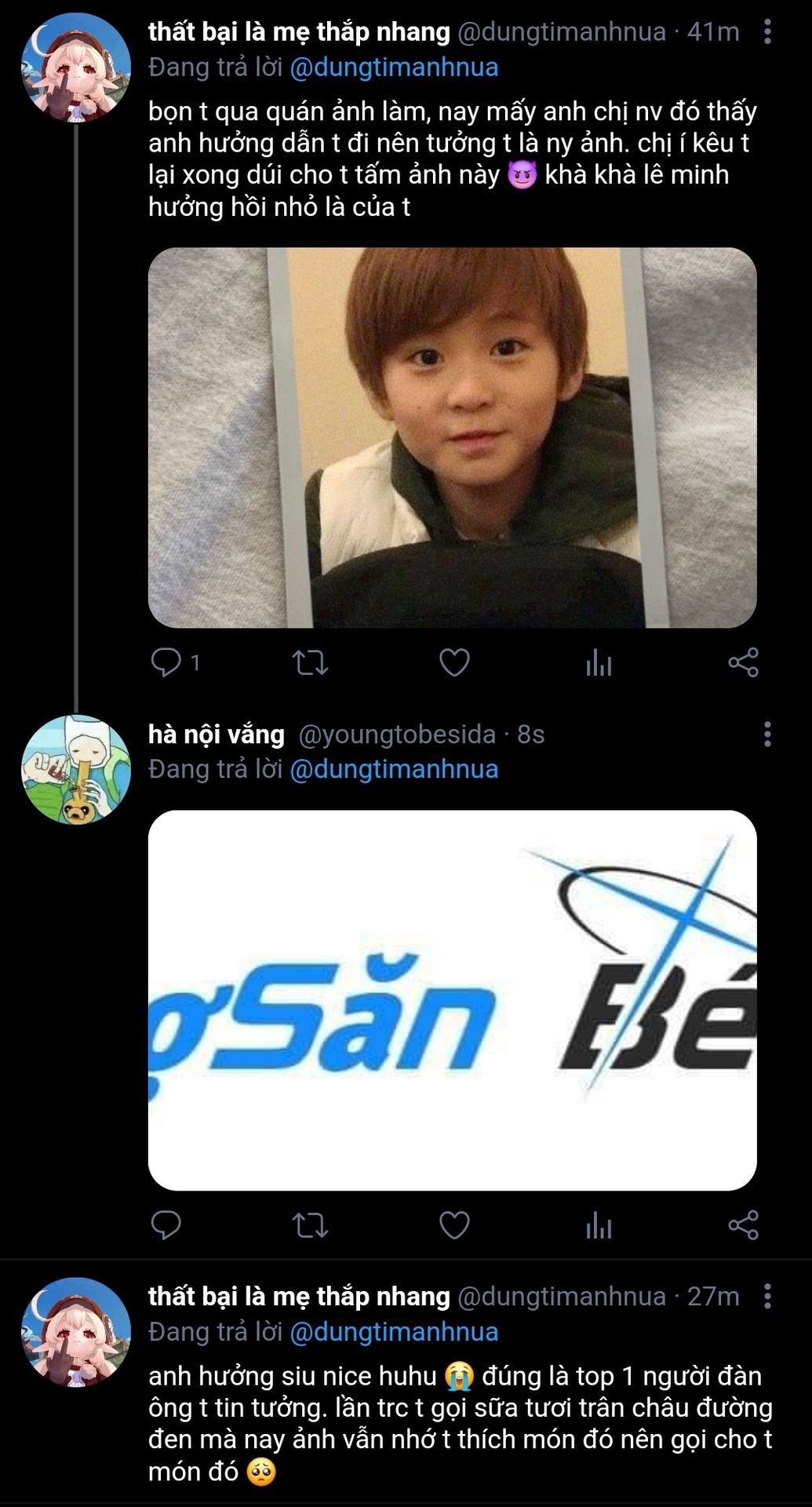Open the @dungtimanhnua mention in the 27m tweet
Viewport: 812px width, 1507px height.
(x=394, y=1332)
